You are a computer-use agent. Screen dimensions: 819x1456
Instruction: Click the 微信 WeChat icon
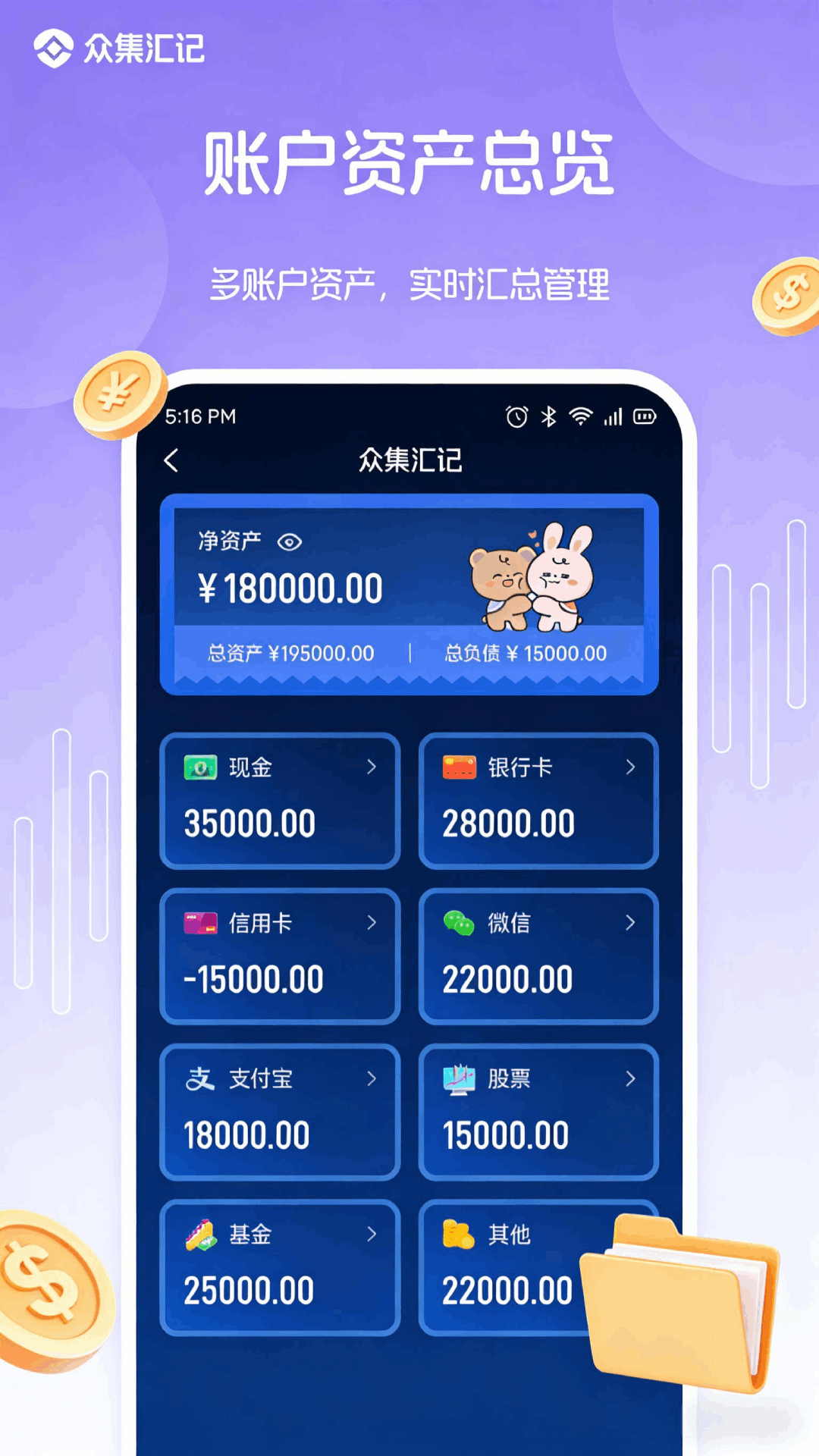pyautogui.click(x=460, y=924)
